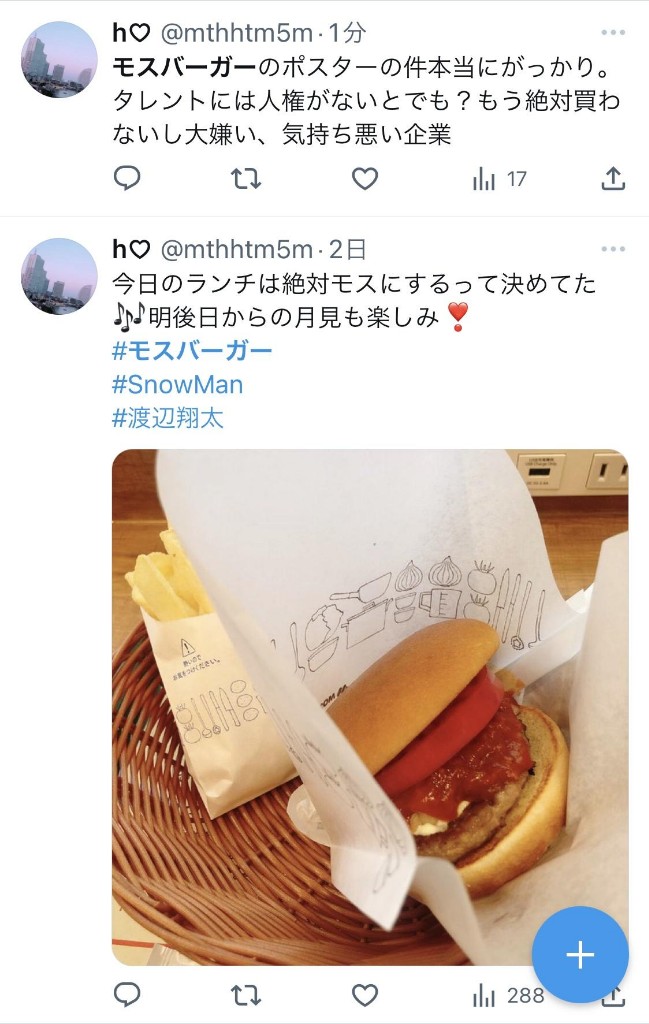The width and height of the screenshot is (649, 1024).
Task: Like the lunch tweet with burger photo
Action: [365, 995]
